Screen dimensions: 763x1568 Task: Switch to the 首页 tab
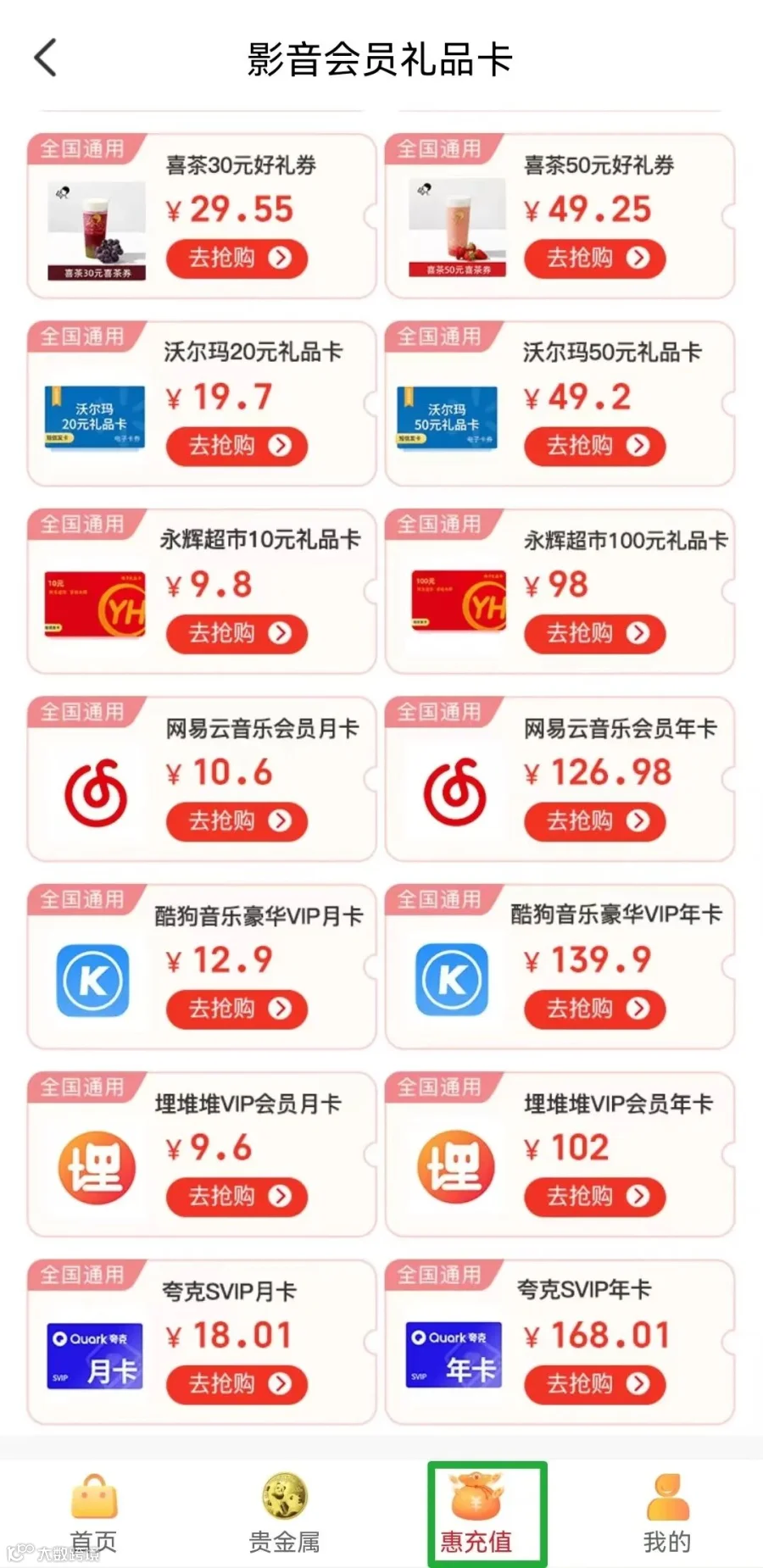(x=93, y=1514)
